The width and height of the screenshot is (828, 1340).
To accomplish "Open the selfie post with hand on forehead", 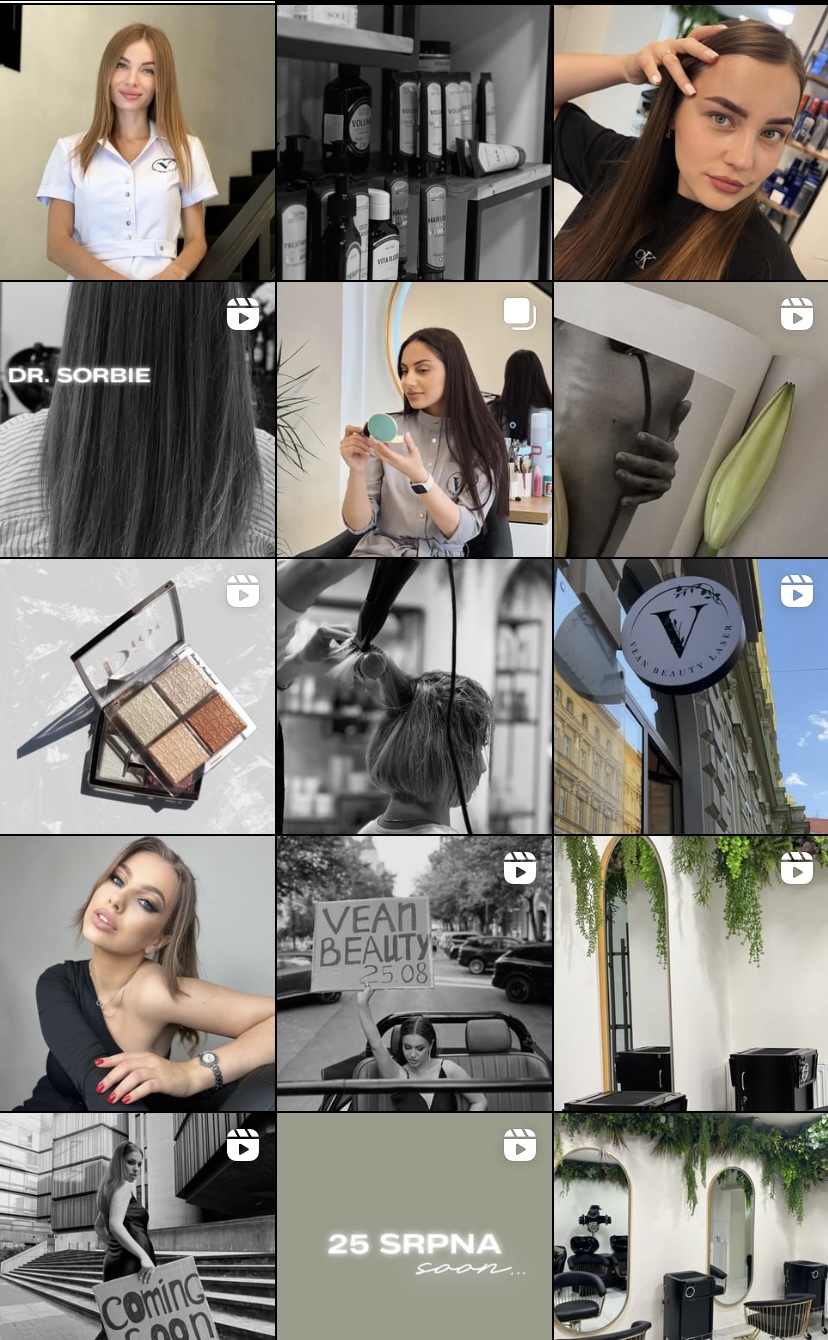I will pyautogui.click(x=691, y=142).
